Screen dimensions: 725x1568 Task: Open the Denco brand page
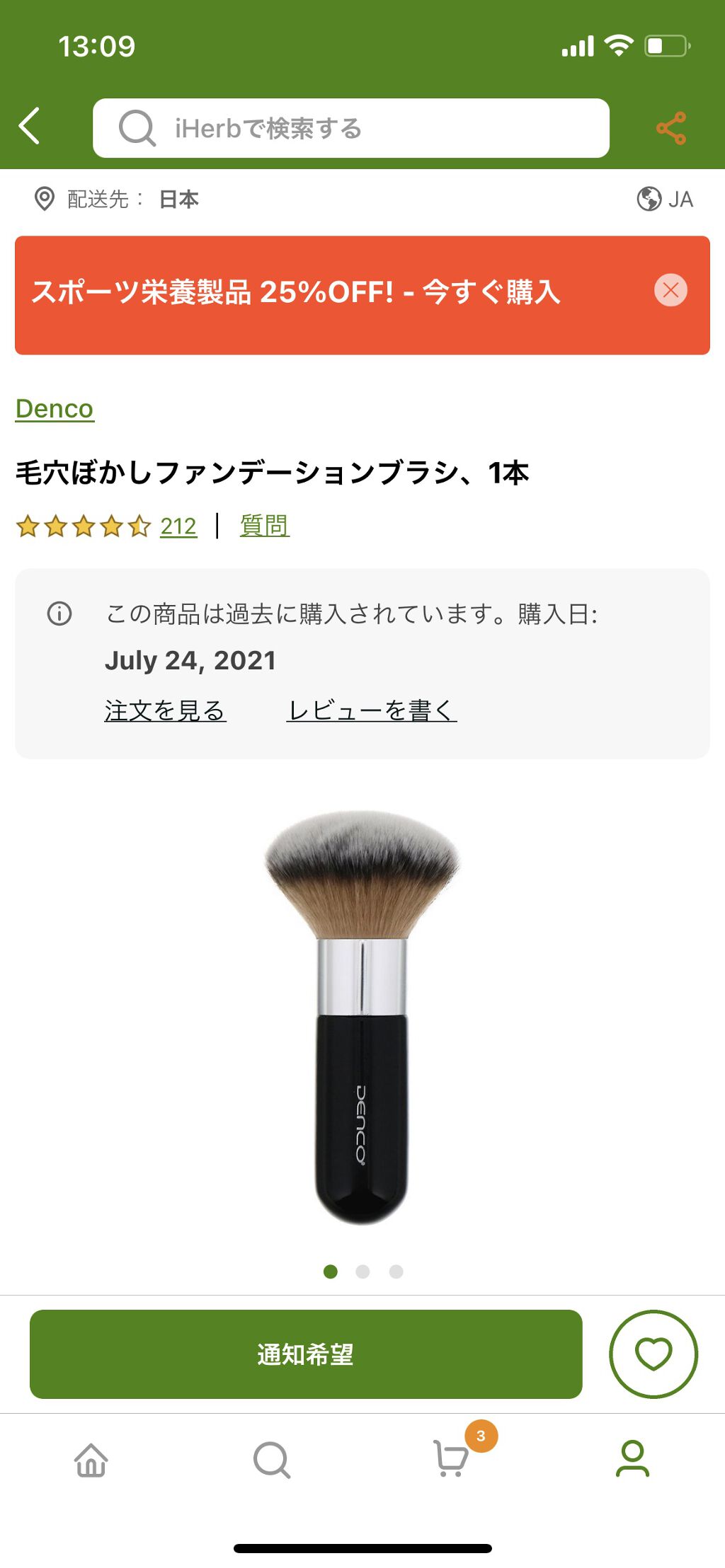[54, 409]
